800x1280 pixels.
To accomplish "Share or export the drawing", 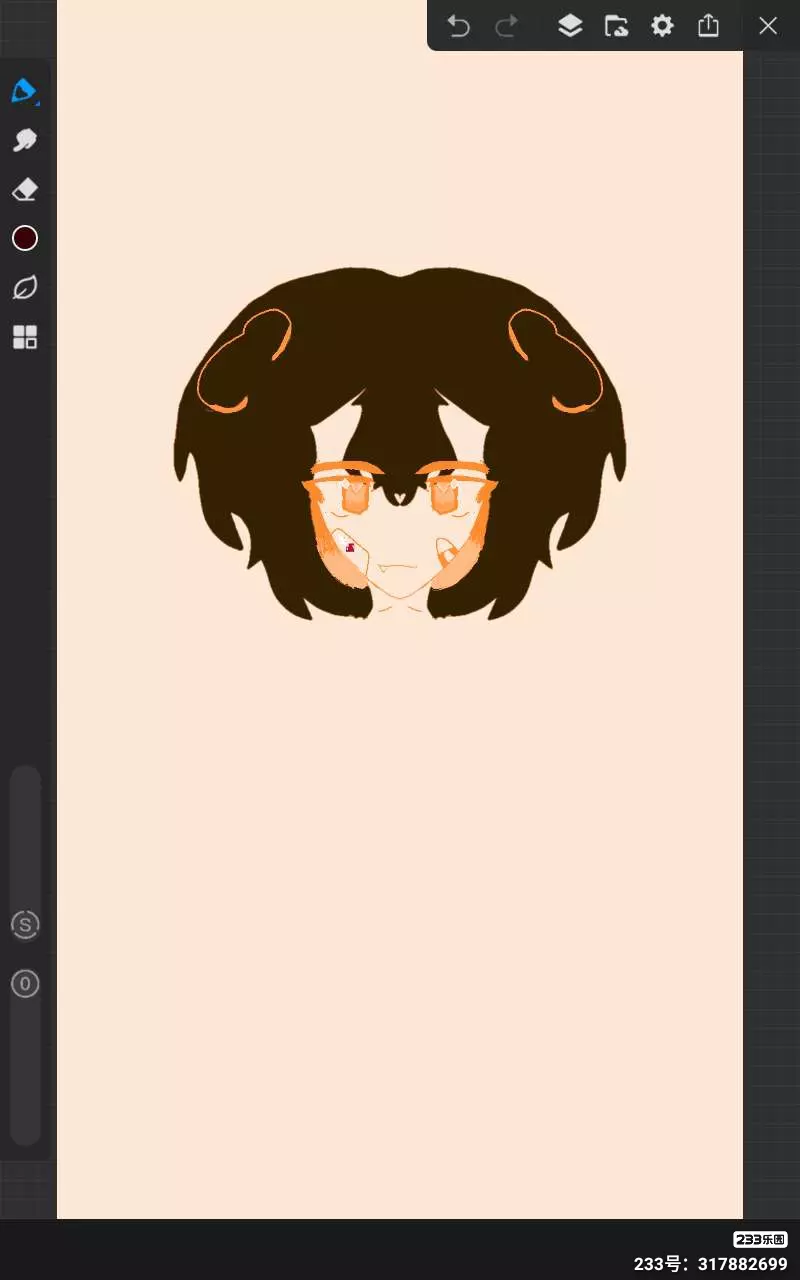I will (x=708, y=25).
